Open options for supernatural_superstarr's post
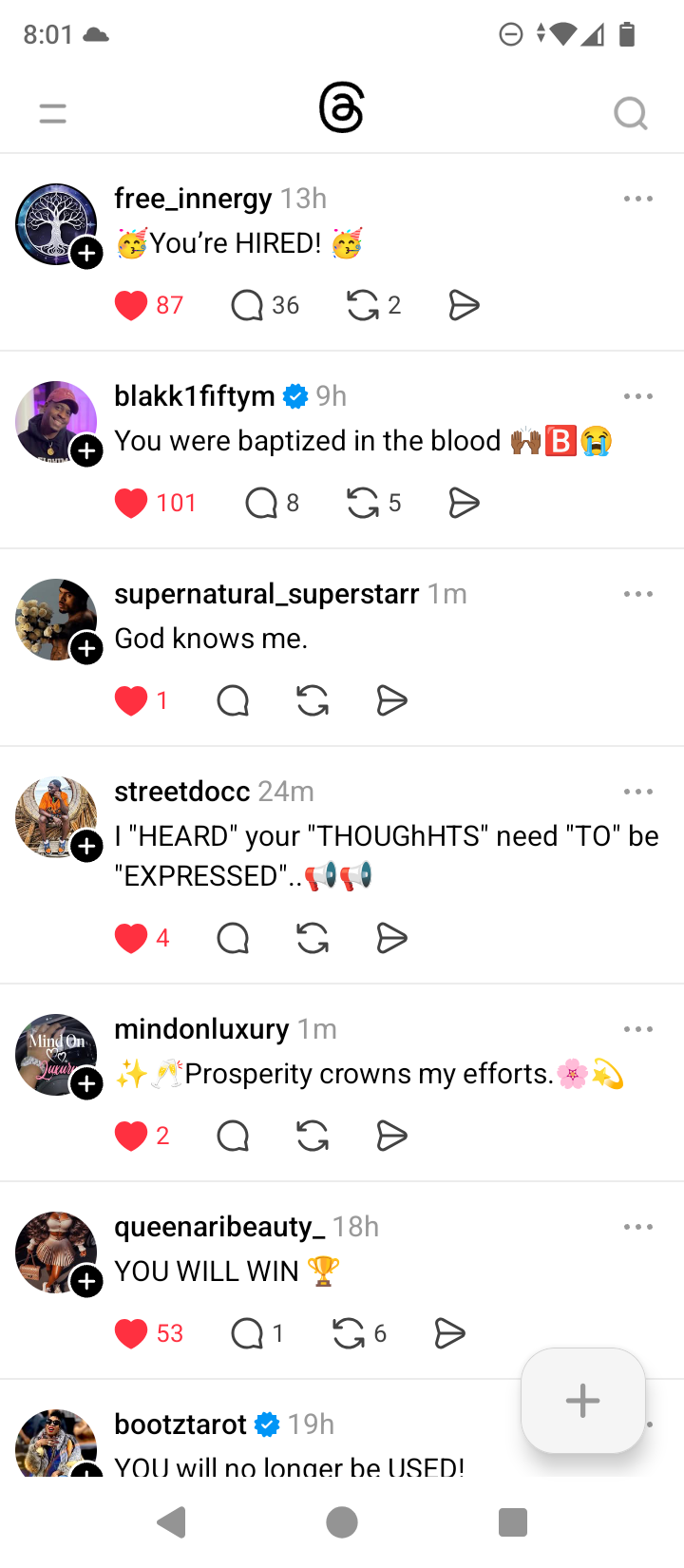Viewport: 684px width, 1568px height. point(638,594)
